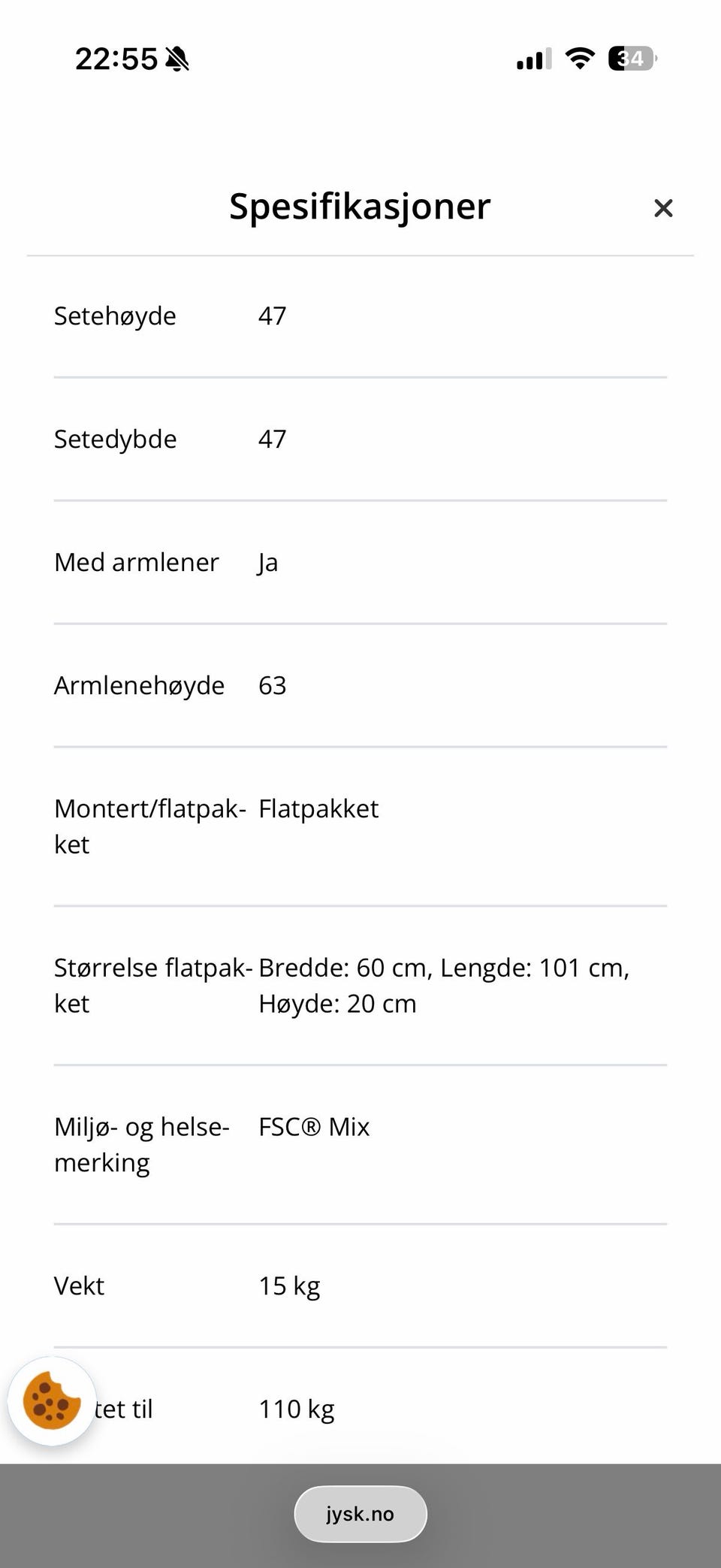The width and height of the screenshot is (721, 1568).
Task: Dismiss the Spesifikasjoner panel with the X
Action: pos(664,207)
